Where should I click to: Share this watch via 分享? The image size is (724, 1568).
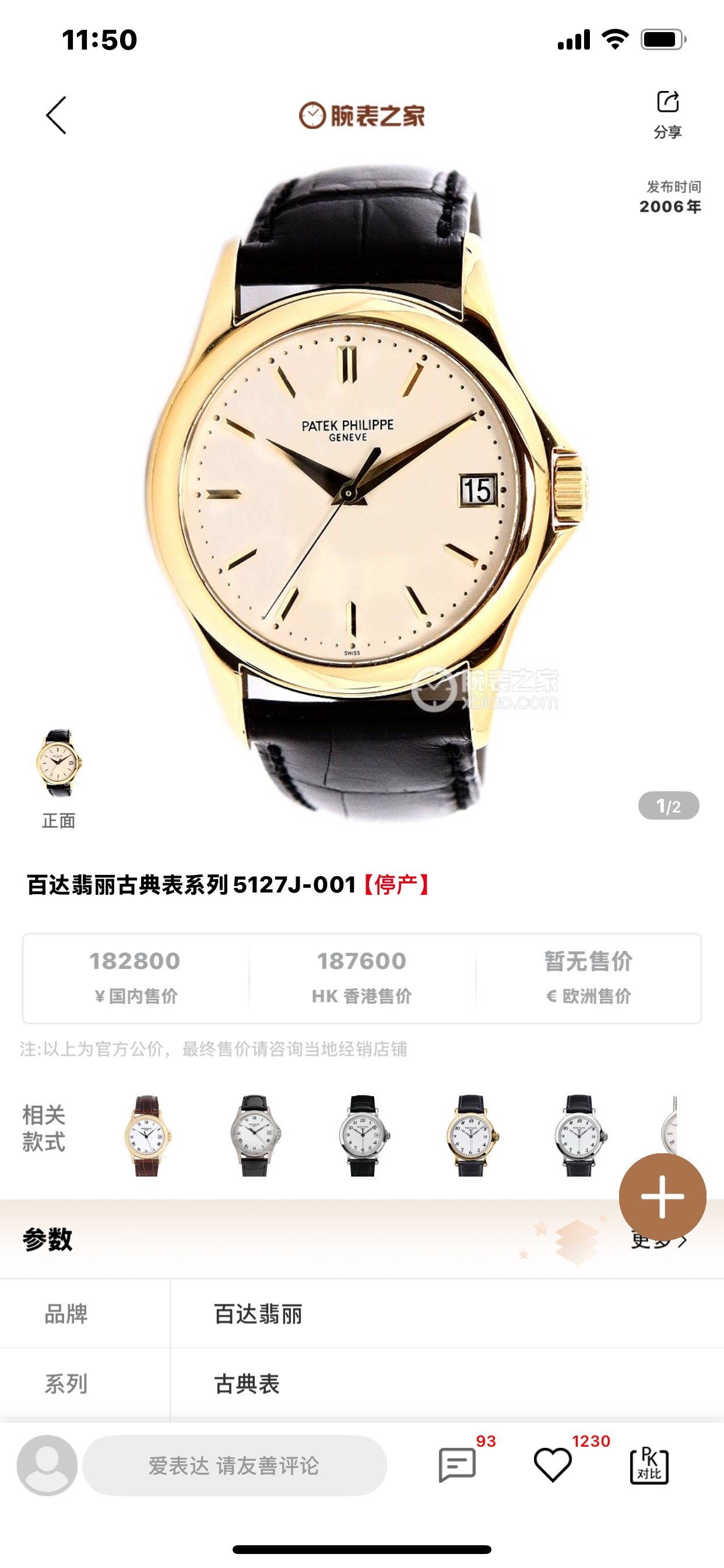point(667,113)
